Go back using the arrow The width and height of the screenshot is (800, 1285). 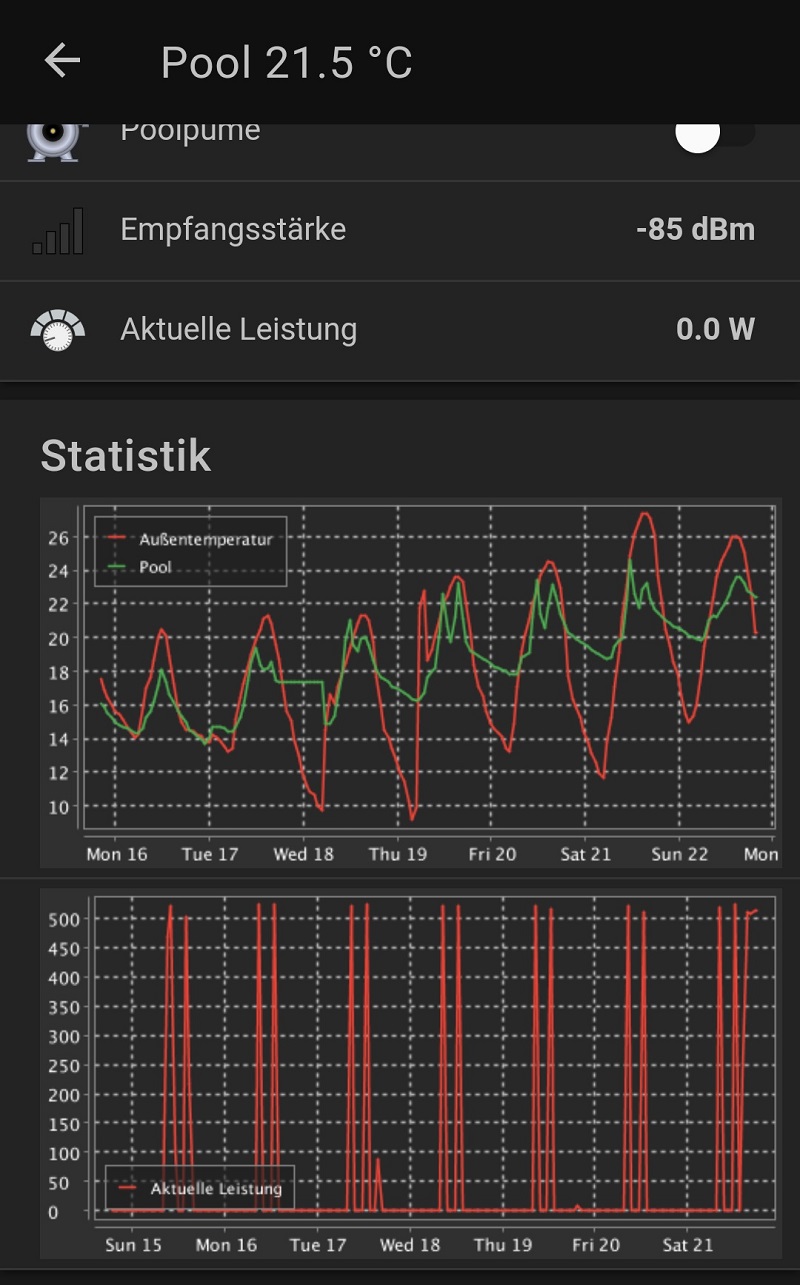coord(62,62)
